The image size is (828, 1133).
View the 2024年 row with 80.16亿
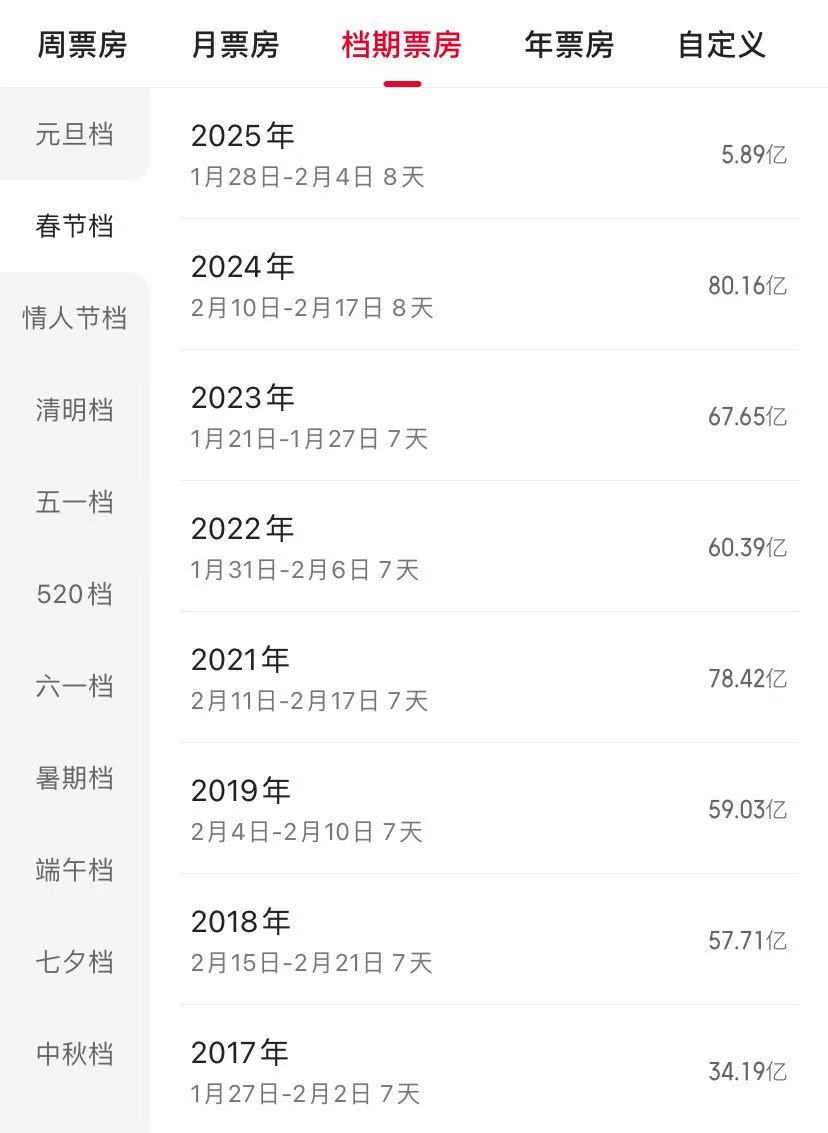tap(489, 285)
